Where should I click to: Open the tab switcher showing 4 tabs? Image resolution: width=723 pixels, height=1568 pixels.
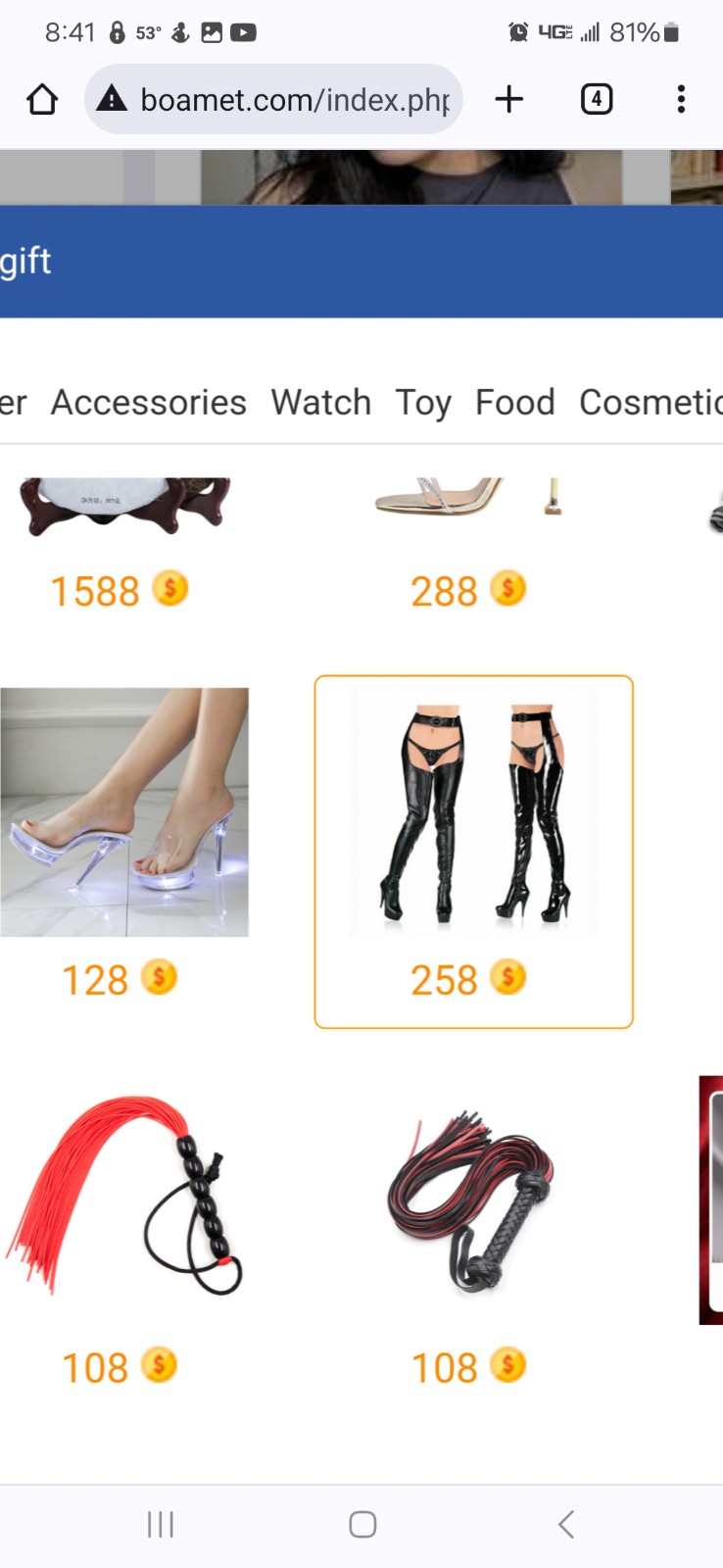click(x=596, y=99)
